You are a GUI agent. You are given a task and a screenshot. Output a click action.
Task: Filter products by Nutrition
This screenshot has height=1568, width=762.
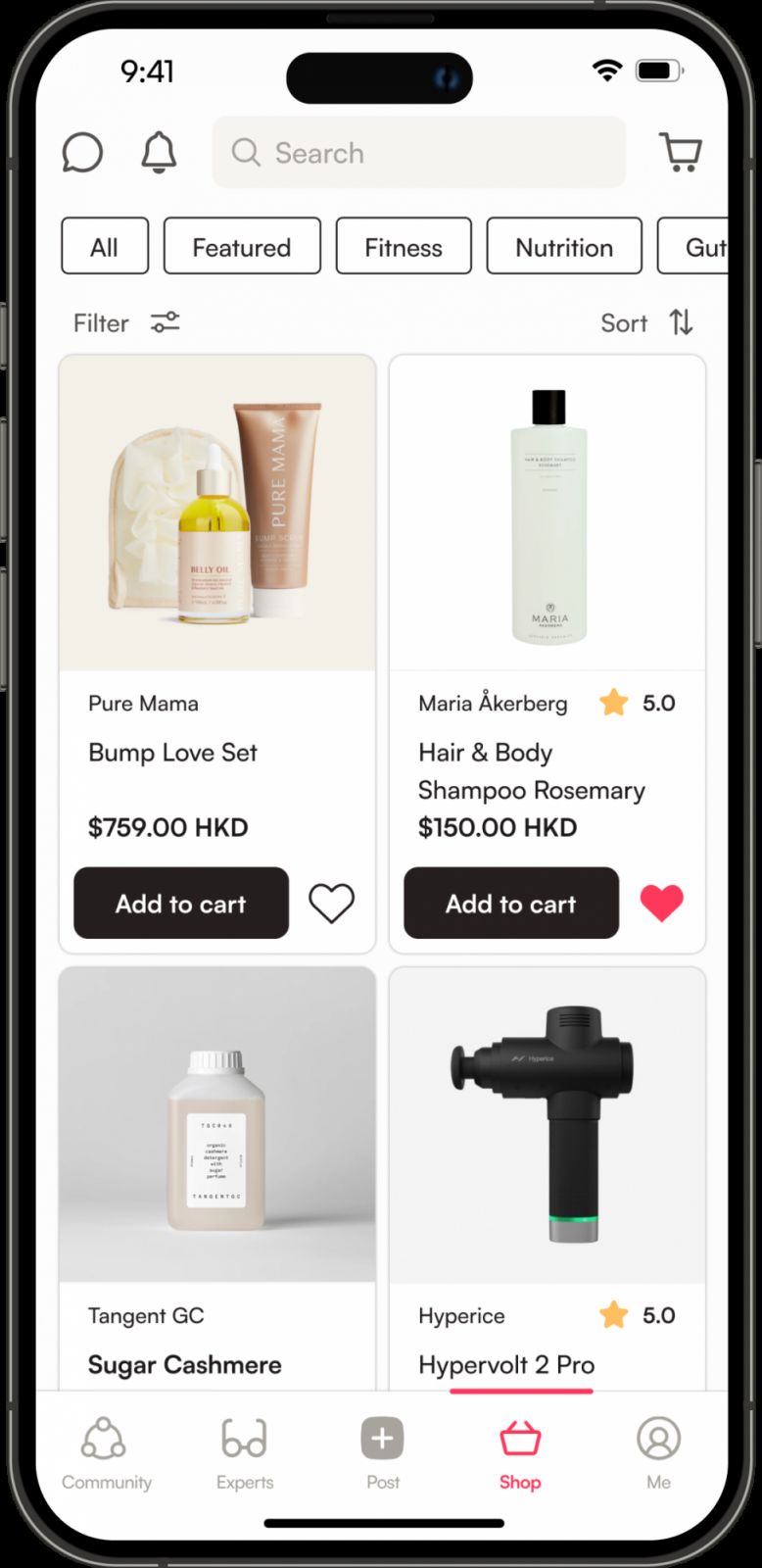click(564, 246)
